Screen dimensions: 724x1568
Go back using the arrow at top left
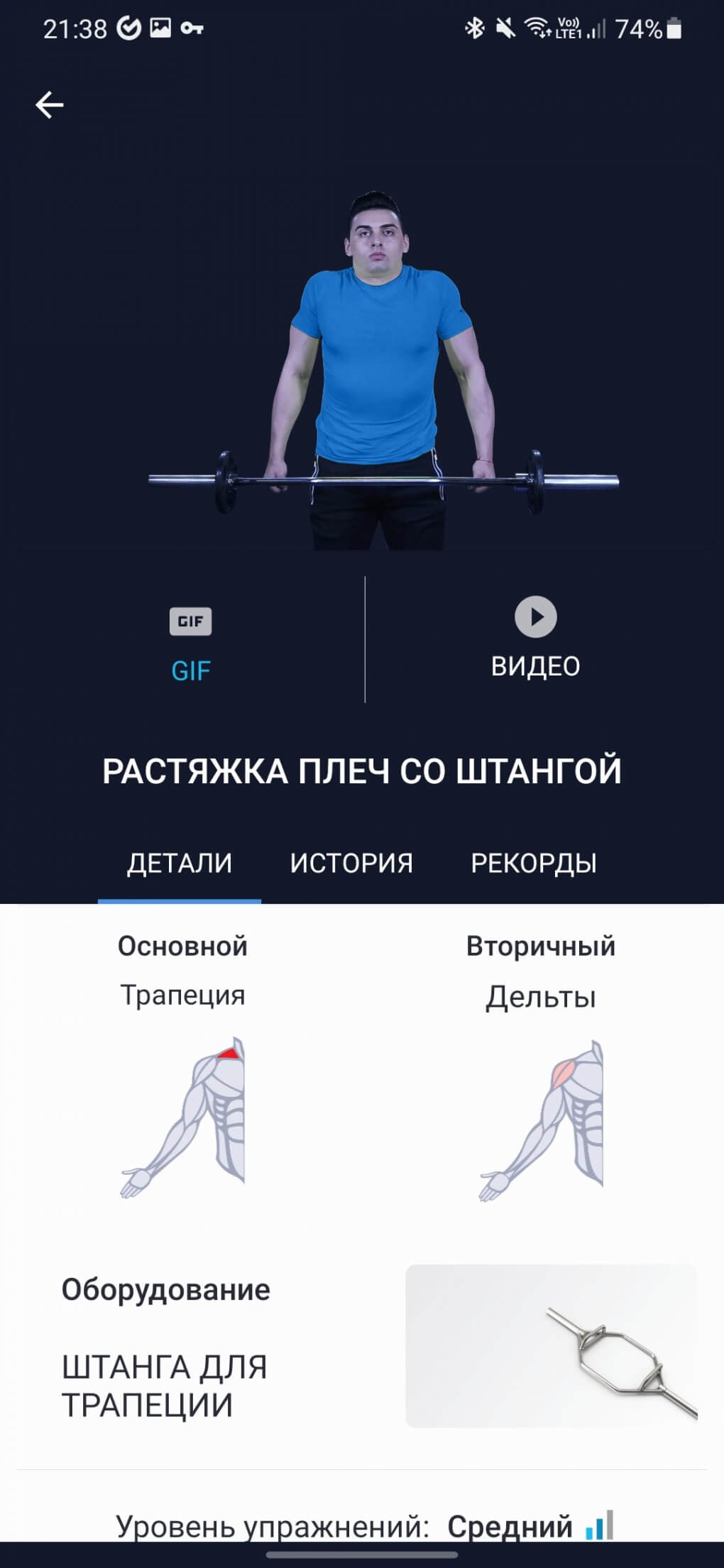(48, 106)
